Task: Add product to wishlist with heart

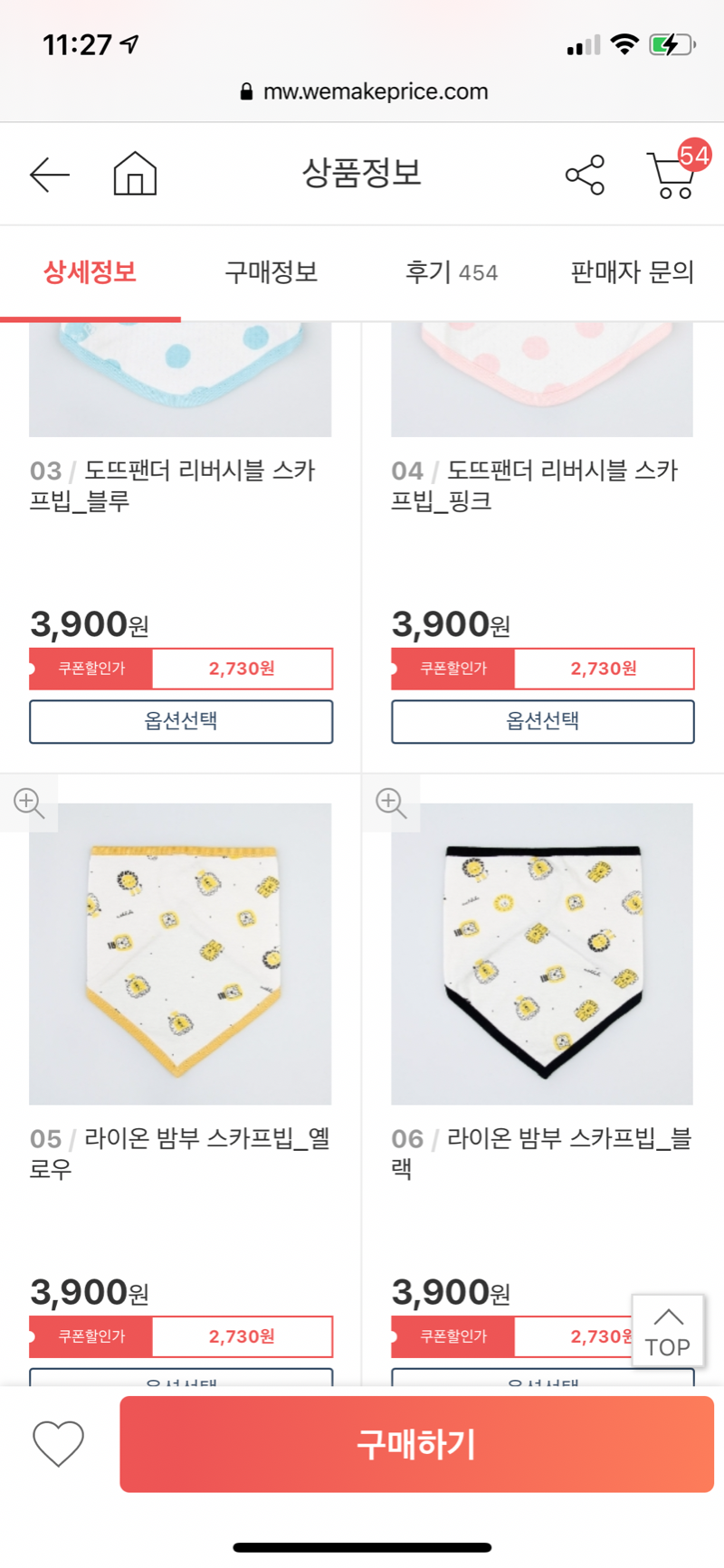Action: coord(59,1443)
